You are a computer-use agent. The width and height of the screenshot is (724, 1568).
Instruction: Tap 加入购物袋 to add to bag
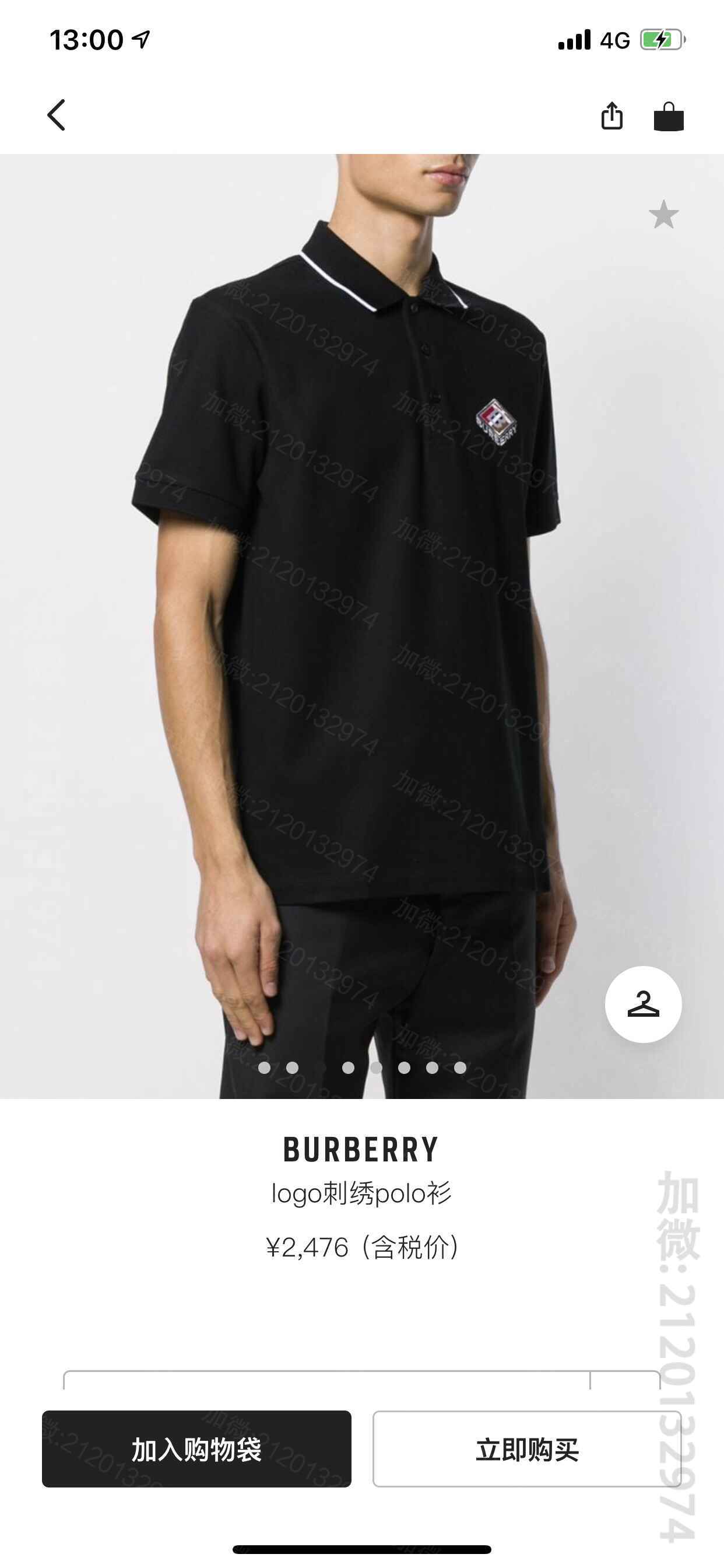coord(196,1448)
